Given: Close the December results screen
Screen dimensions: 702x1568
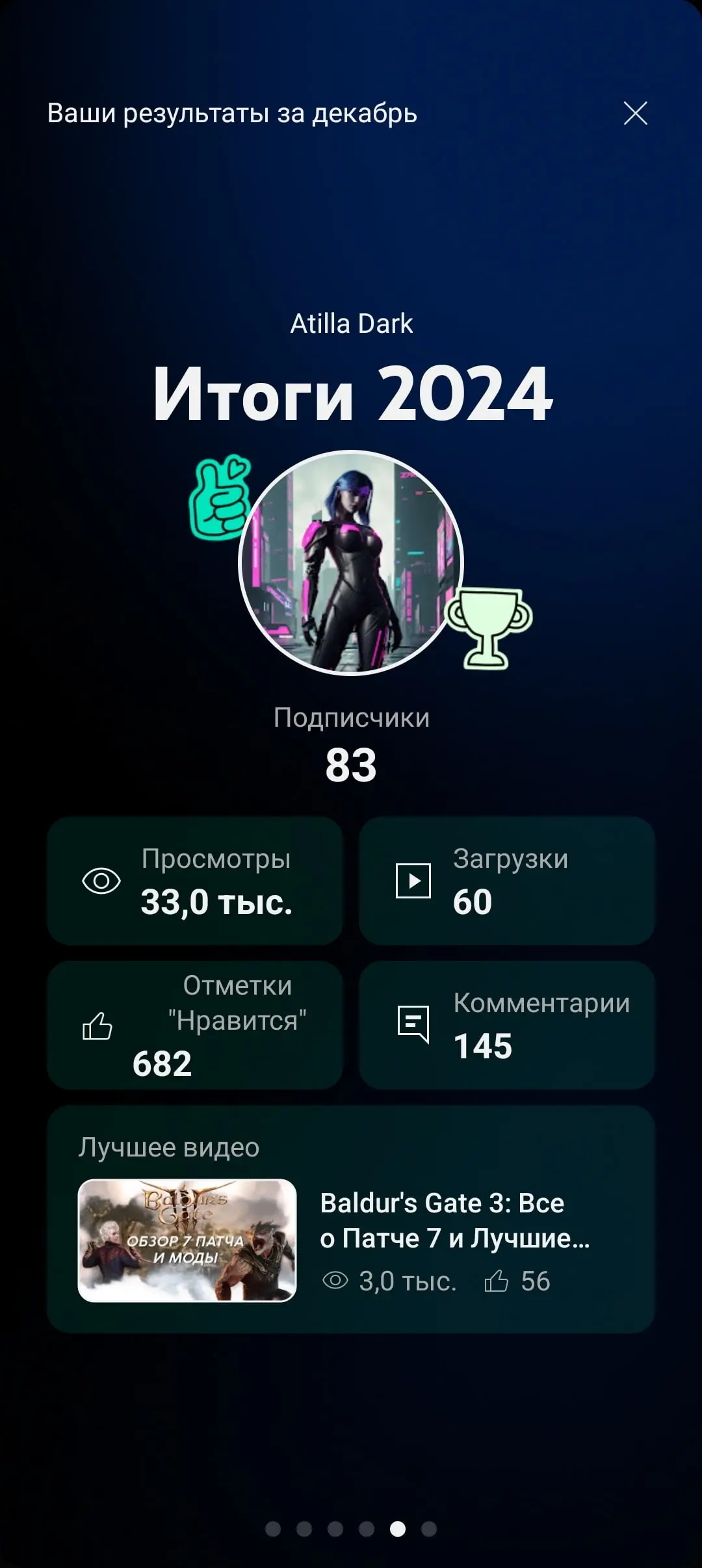Looking at the screenshot, I should click(635, 113).
